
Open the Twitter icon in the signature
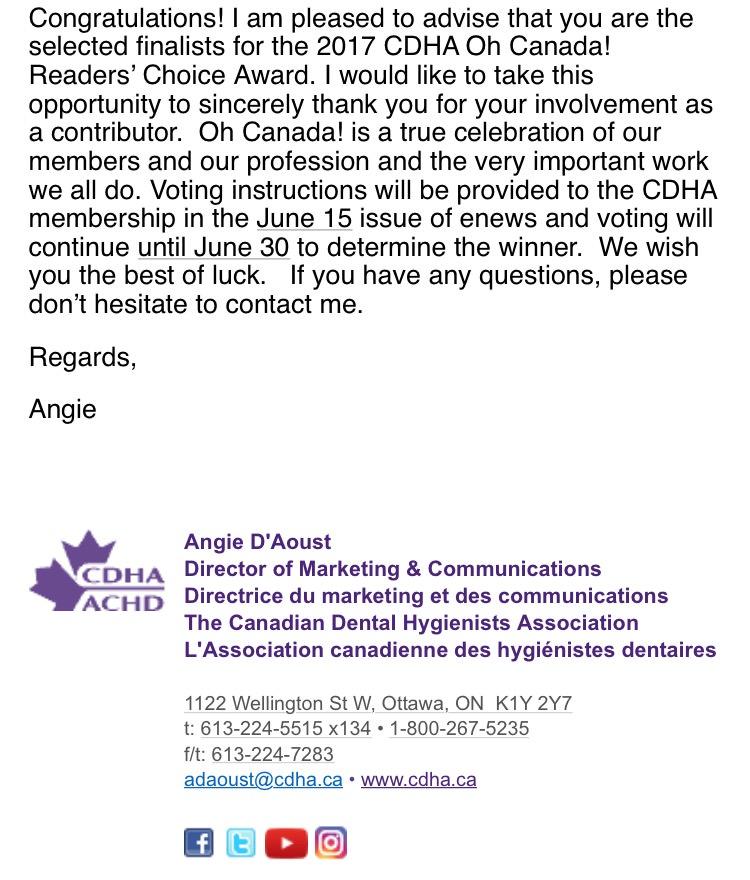[x=241, y=842]
